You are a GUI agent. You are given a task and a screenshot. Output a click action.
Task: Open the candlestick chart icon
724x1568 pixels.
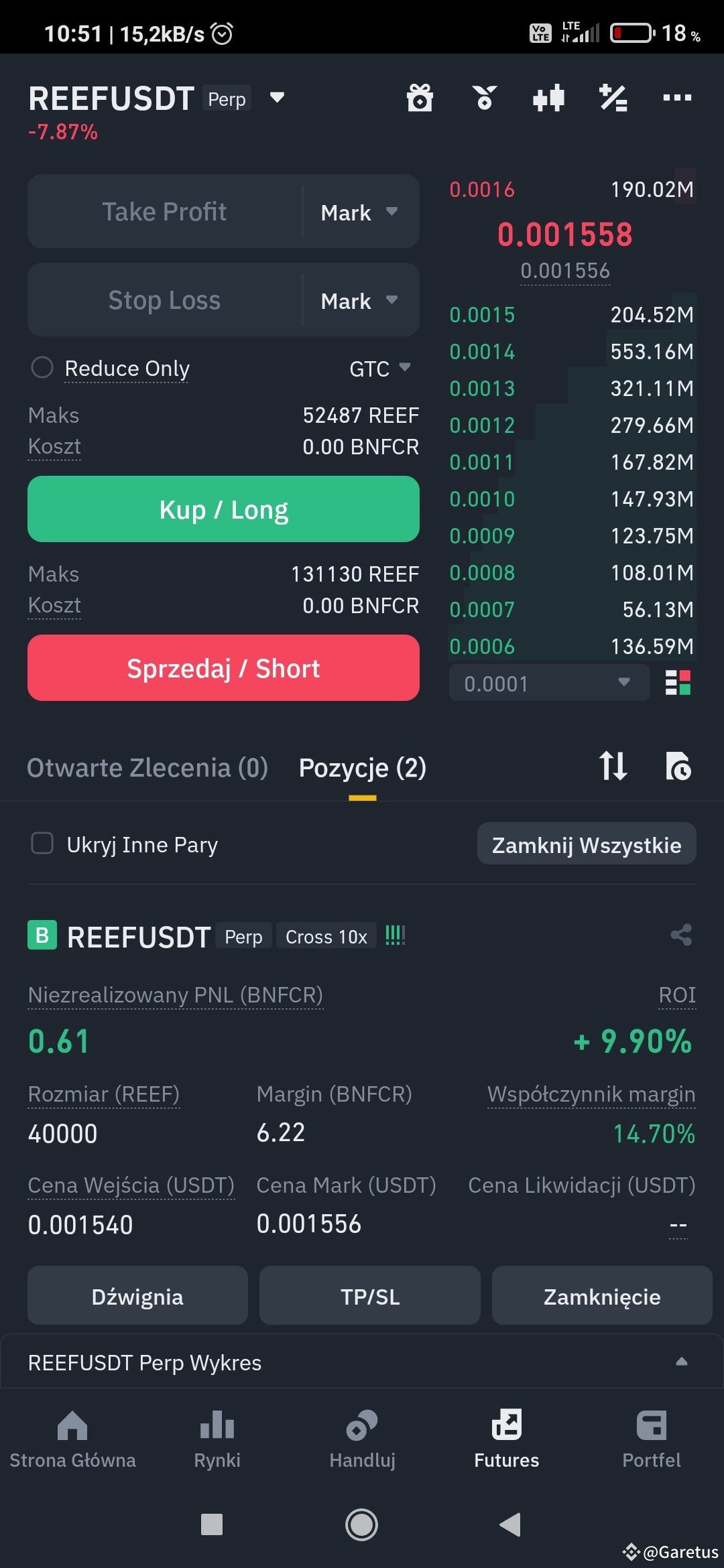pyautogui.click(x=548, y=98)
